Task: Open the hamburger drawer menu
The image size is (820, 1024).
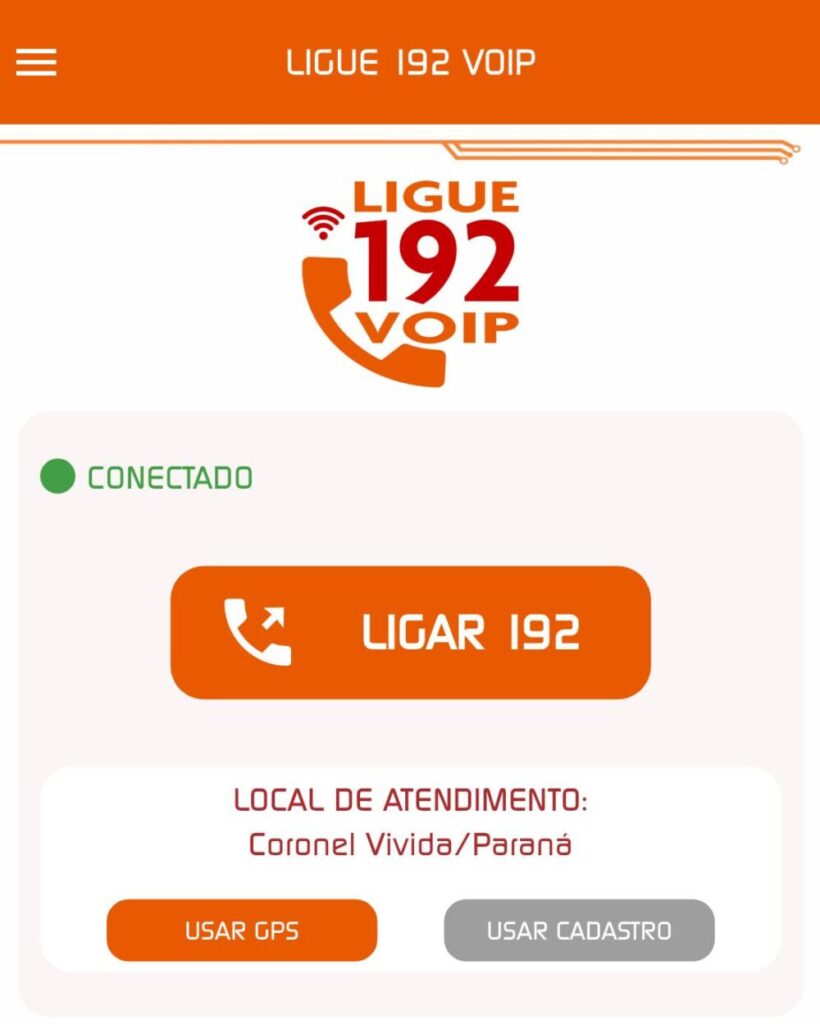Action: 37,63
